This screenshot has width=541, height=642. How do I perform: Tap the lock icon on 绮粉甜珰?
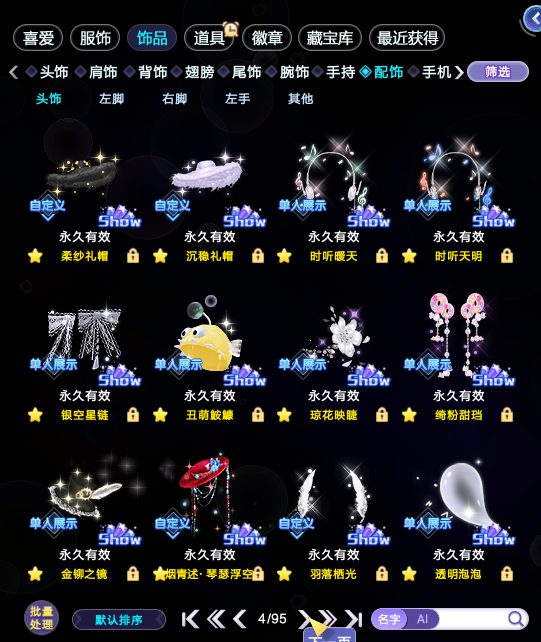point(507,415)
